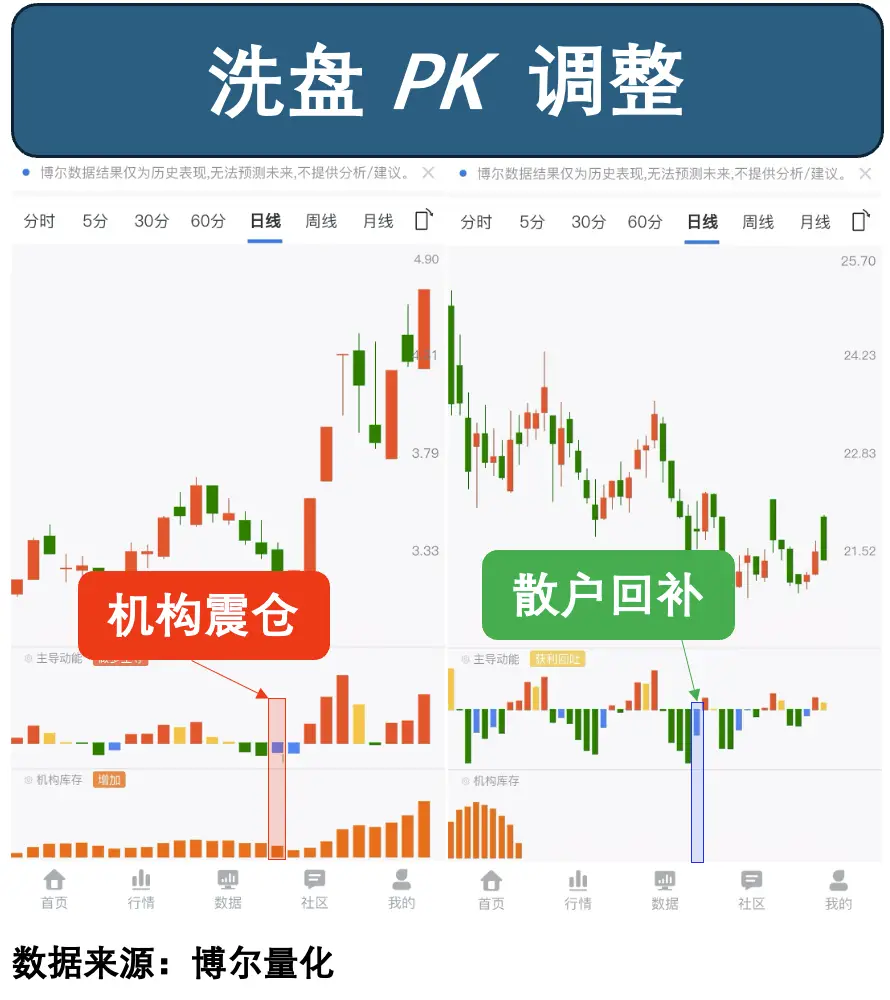Image resolution: width=890 pixels, height=1000 pixels.
Task: Tap the rotate-screen icon on right chart
Action: (x=860, y=222)
